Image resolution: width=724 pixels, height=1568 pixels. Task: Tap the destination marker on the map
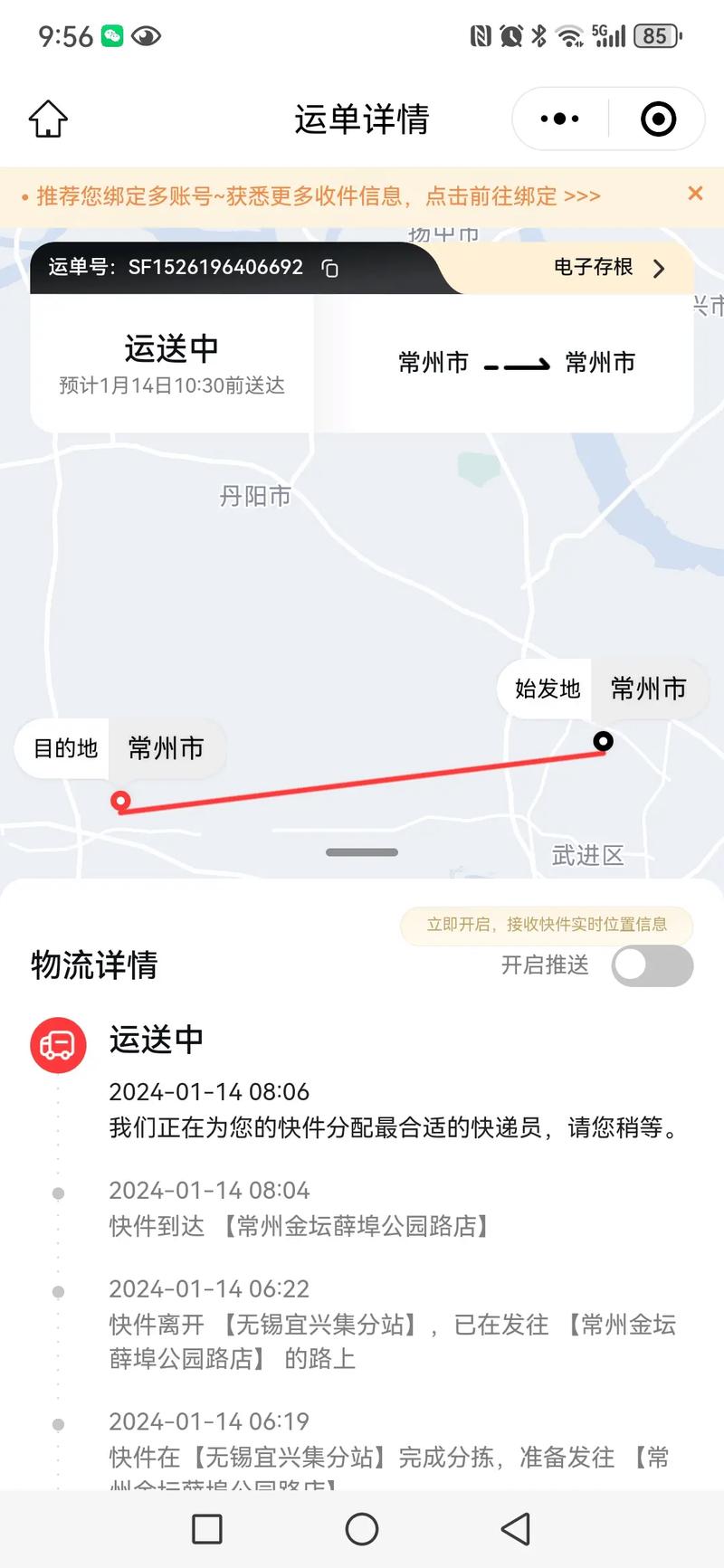(120, 801)
